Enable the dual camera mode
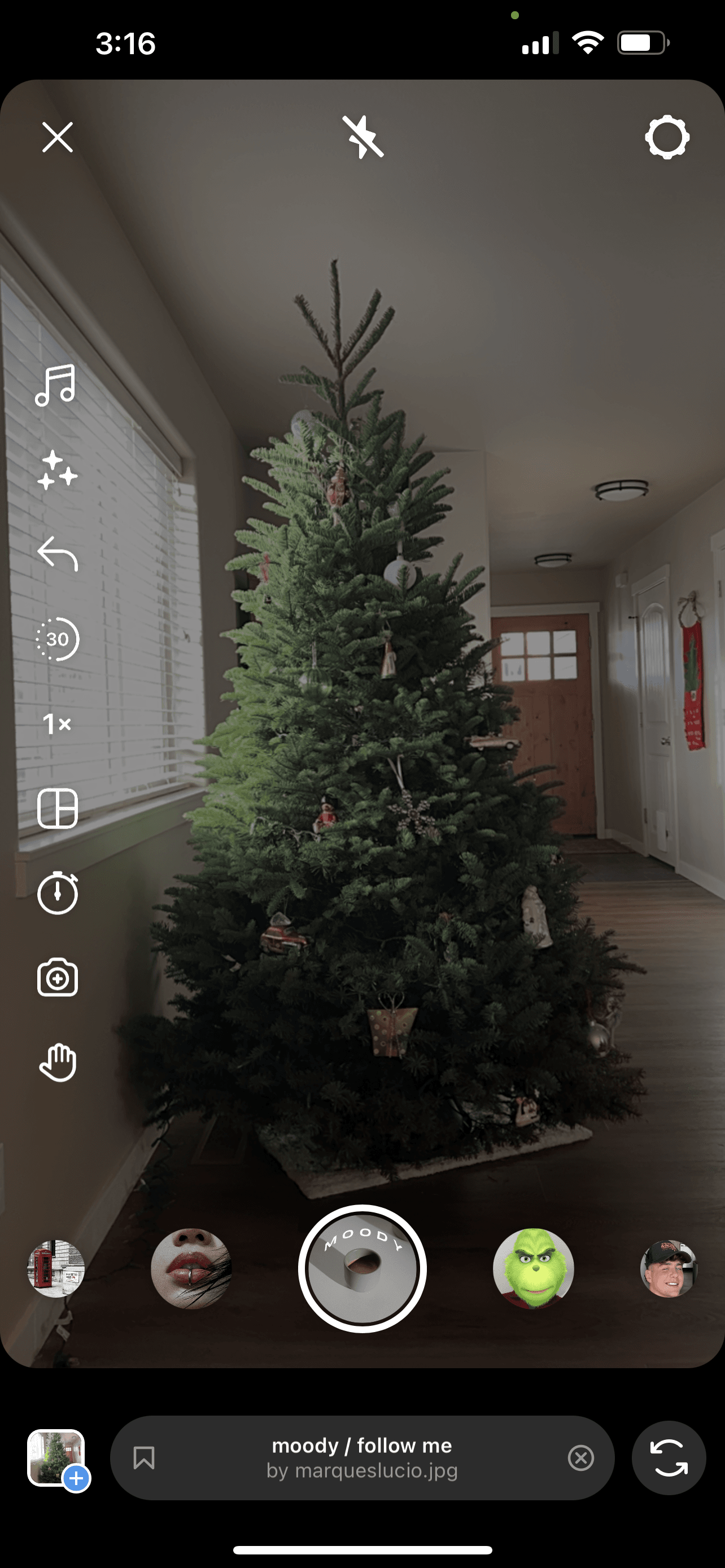The image size is (725, 1568). coord(57,975)
